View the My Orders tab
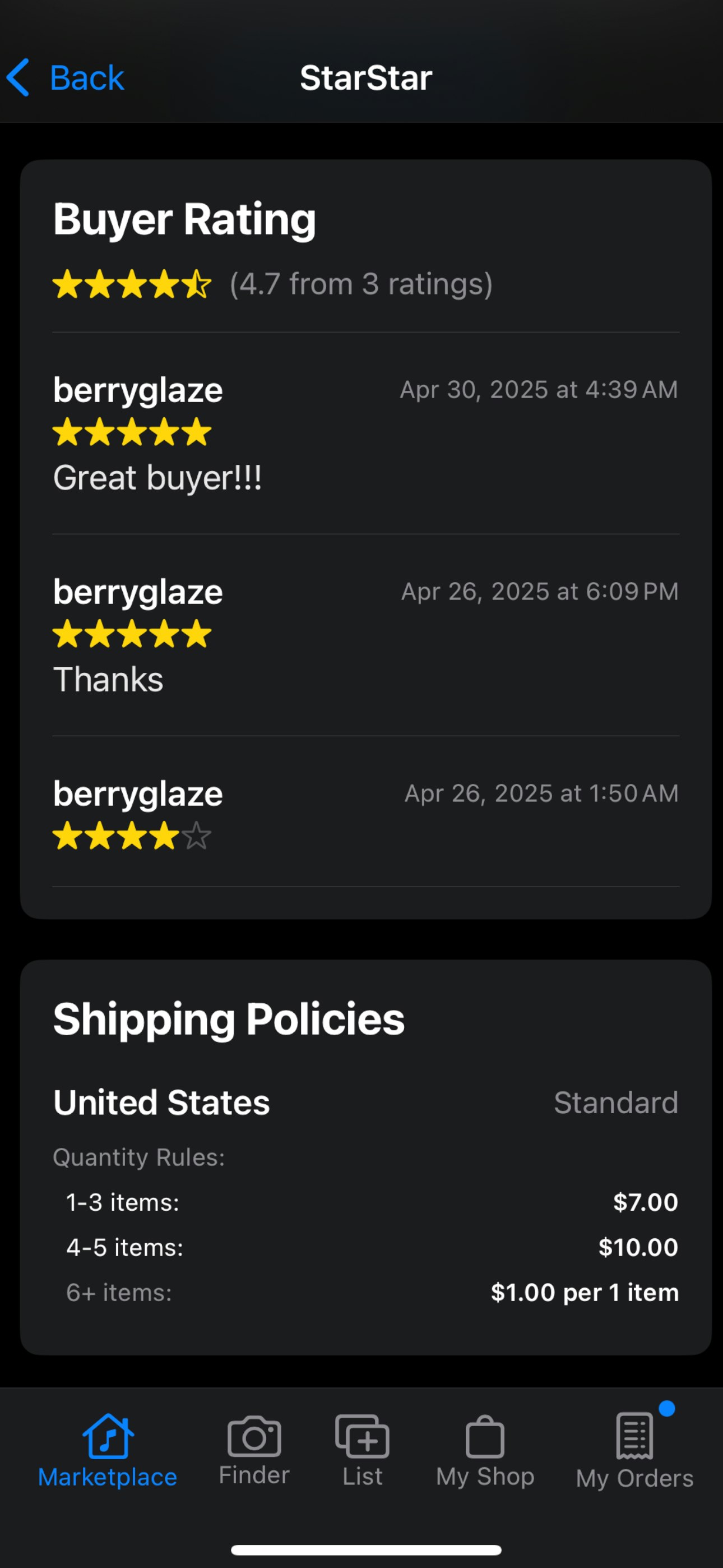 (635, 1451)
